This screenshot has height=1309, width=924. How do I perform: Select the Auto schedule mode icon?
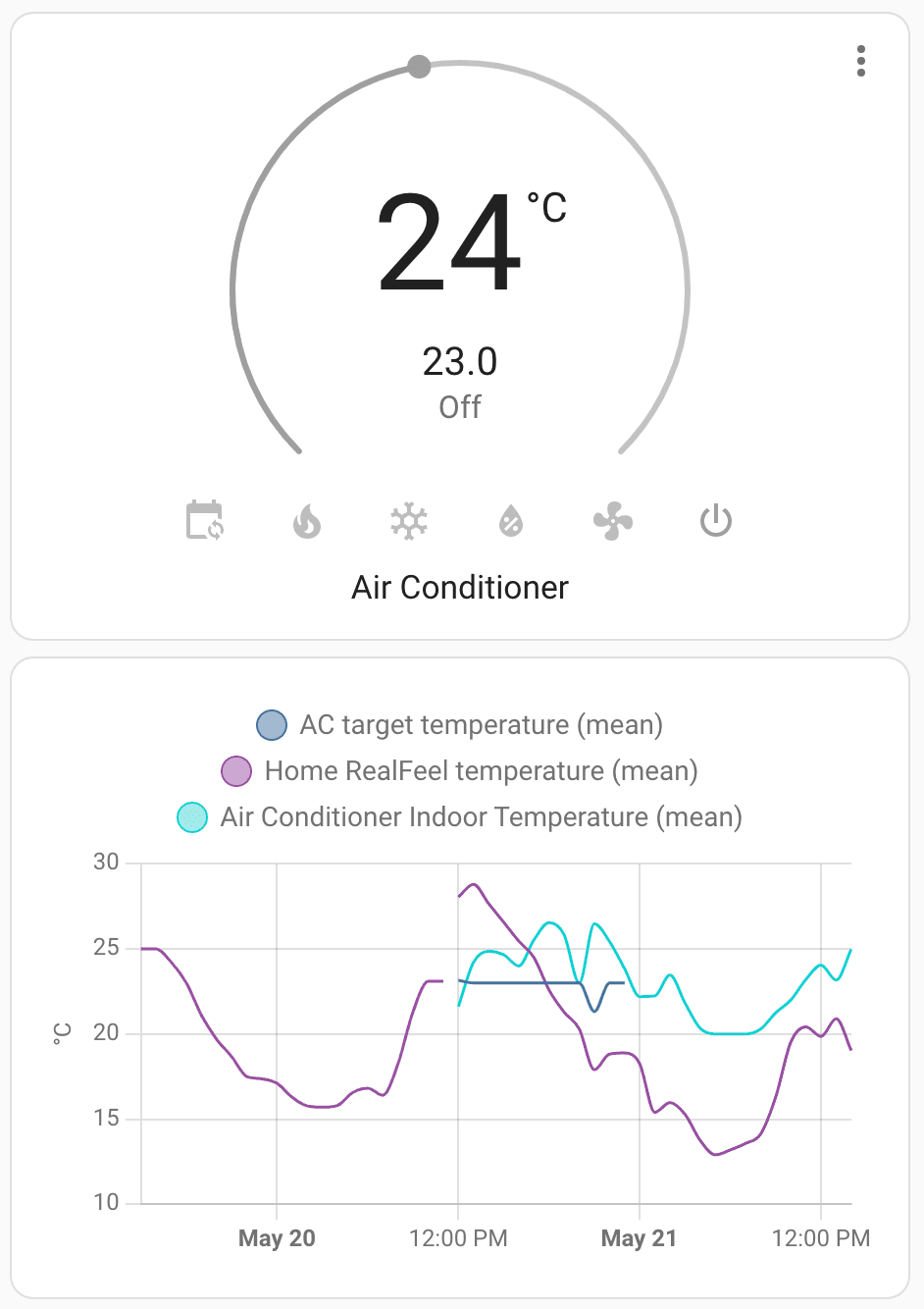203,520
